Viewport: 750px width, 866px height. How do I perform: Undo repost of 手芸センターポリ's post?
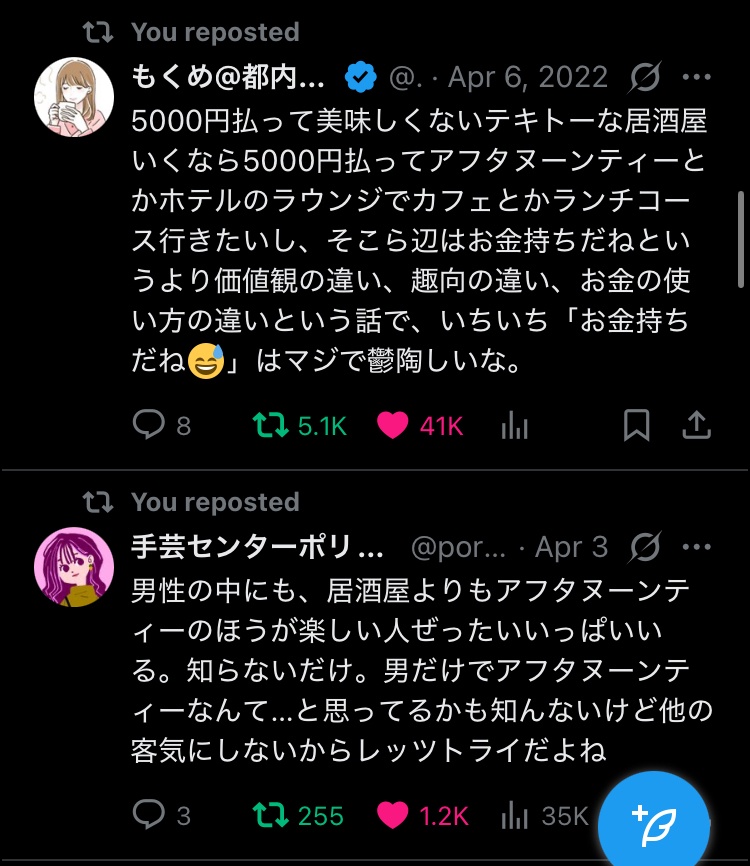(269, 816)
